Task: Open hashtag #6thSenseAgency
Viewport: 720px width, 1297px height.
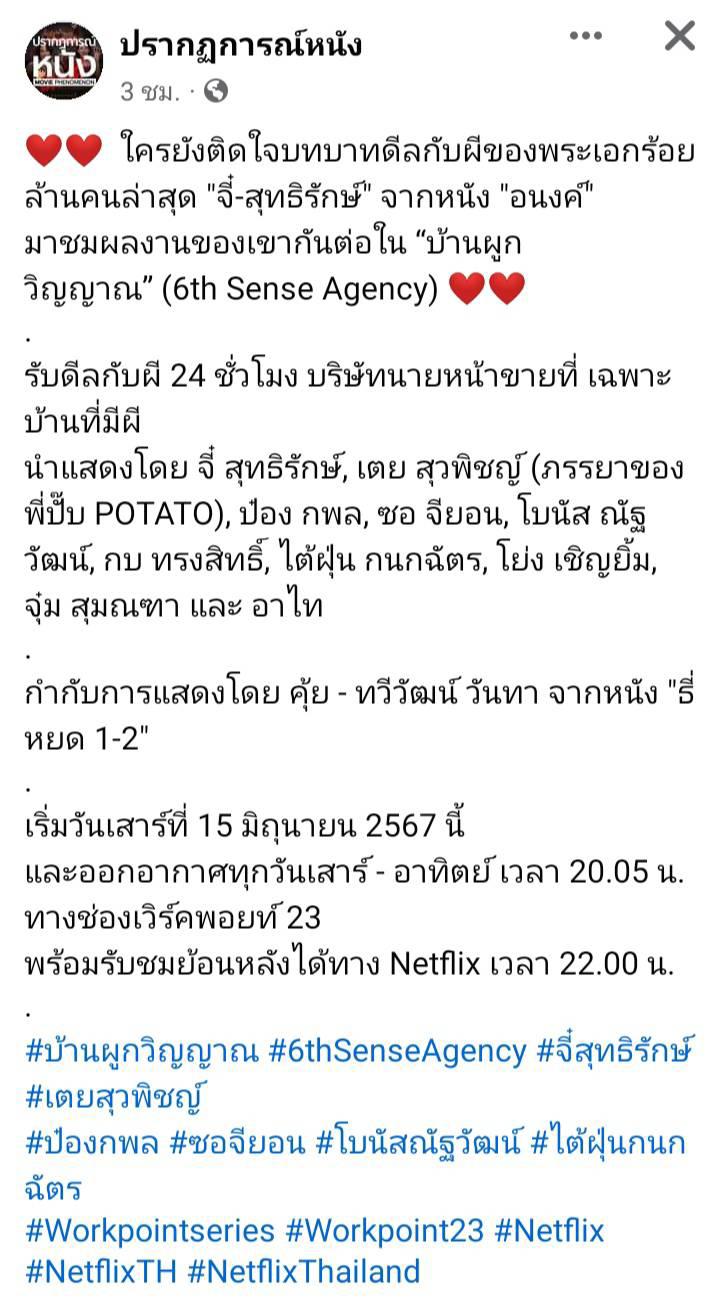Action: [x=397, y=1052]
